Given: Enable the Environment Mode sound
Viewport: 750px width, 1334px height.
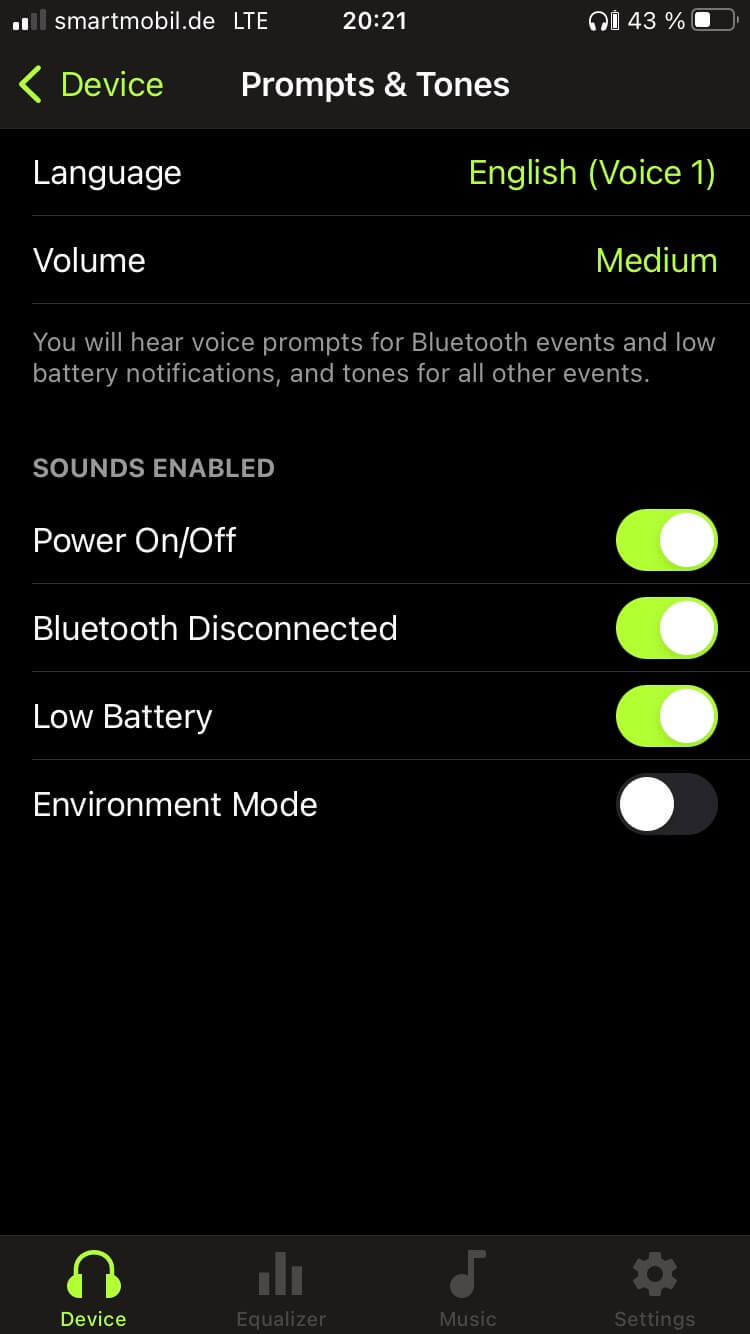Looking at the screenshot, I should click(666, 804).
